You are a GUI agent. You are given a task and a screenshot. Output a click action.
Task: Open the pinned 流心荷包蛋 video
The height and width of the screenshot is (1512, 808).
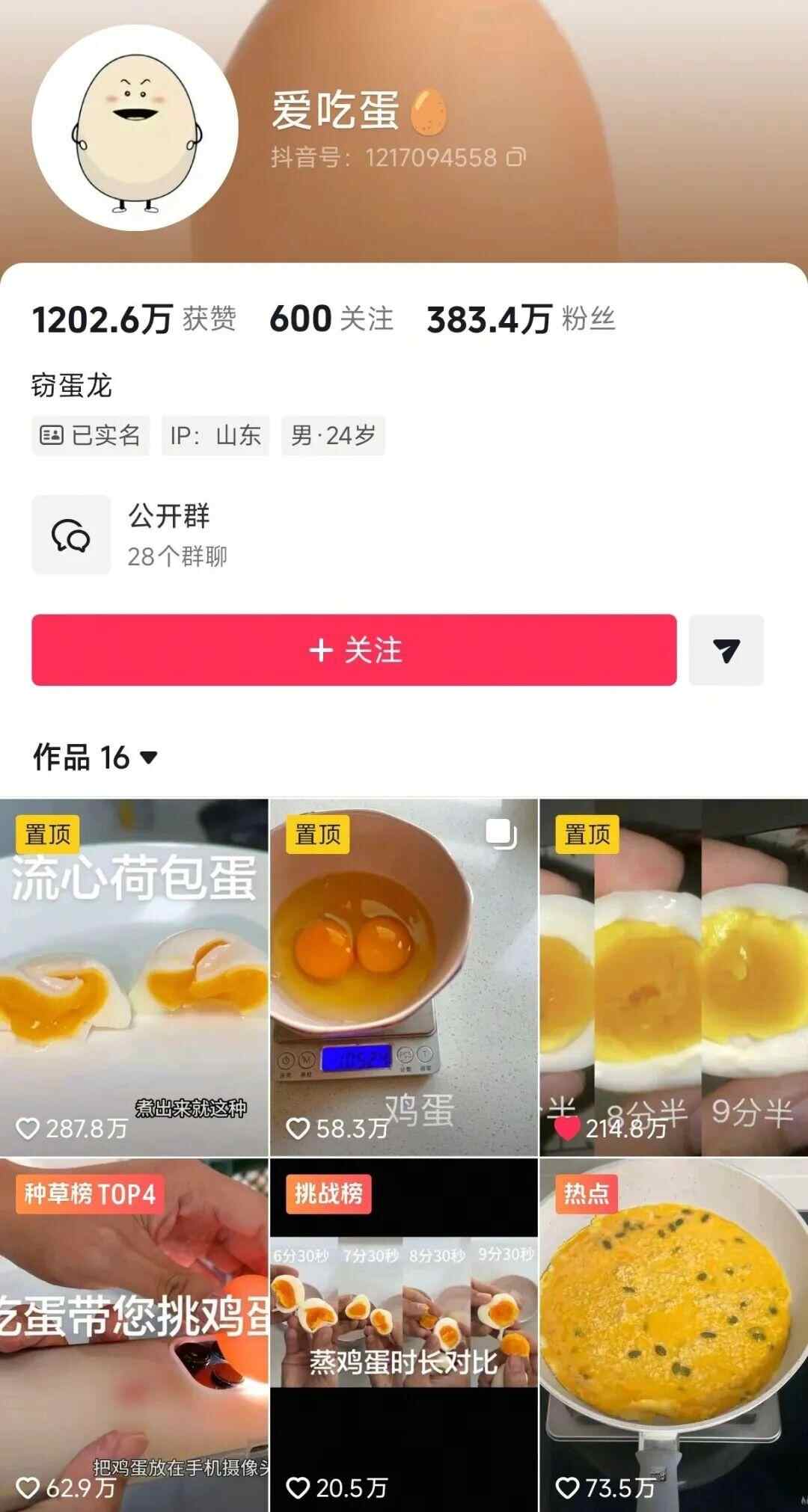click(x=134, y=977)
